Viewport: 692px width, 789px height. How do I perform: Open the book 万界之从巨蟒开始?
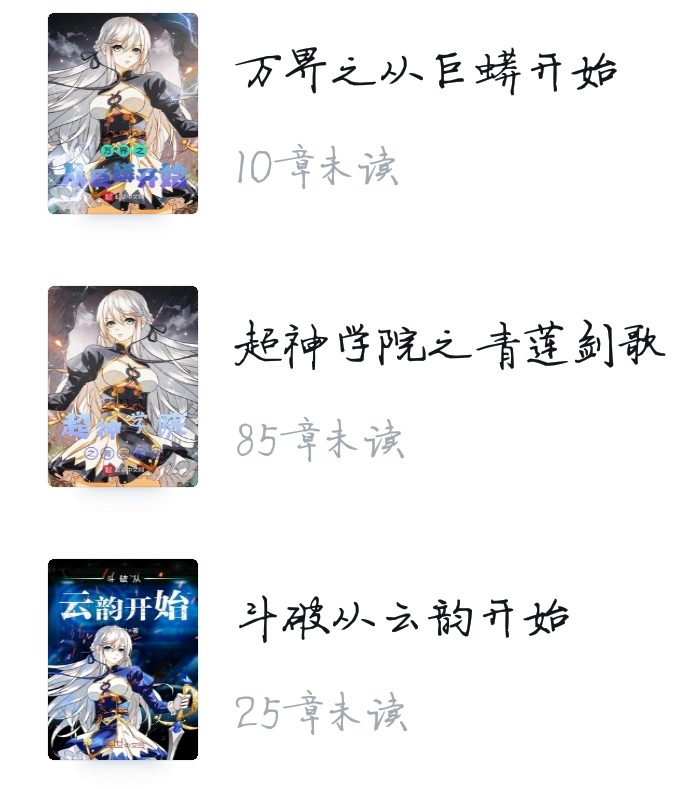(x=425, y=72)
